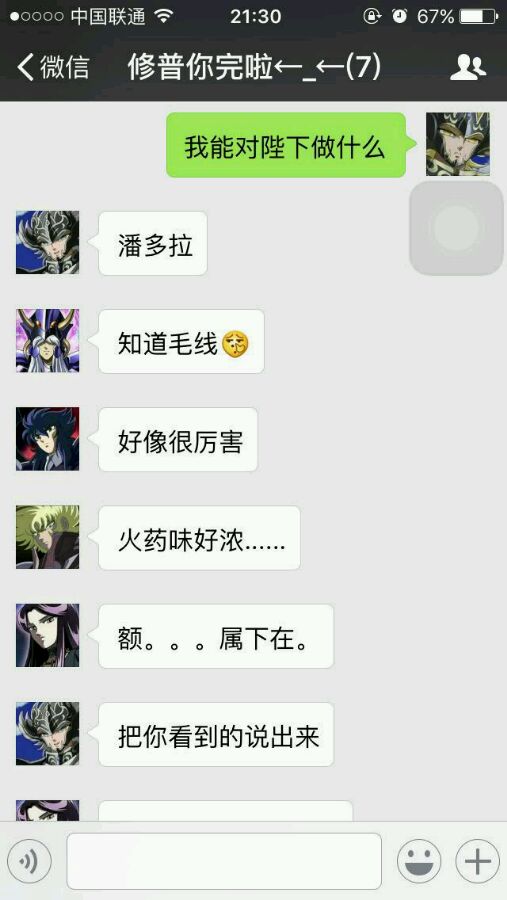Image resolution: width=507 pixels, height=900 pixels.
Task: Focus the message text field
Action: pos(224,861)
